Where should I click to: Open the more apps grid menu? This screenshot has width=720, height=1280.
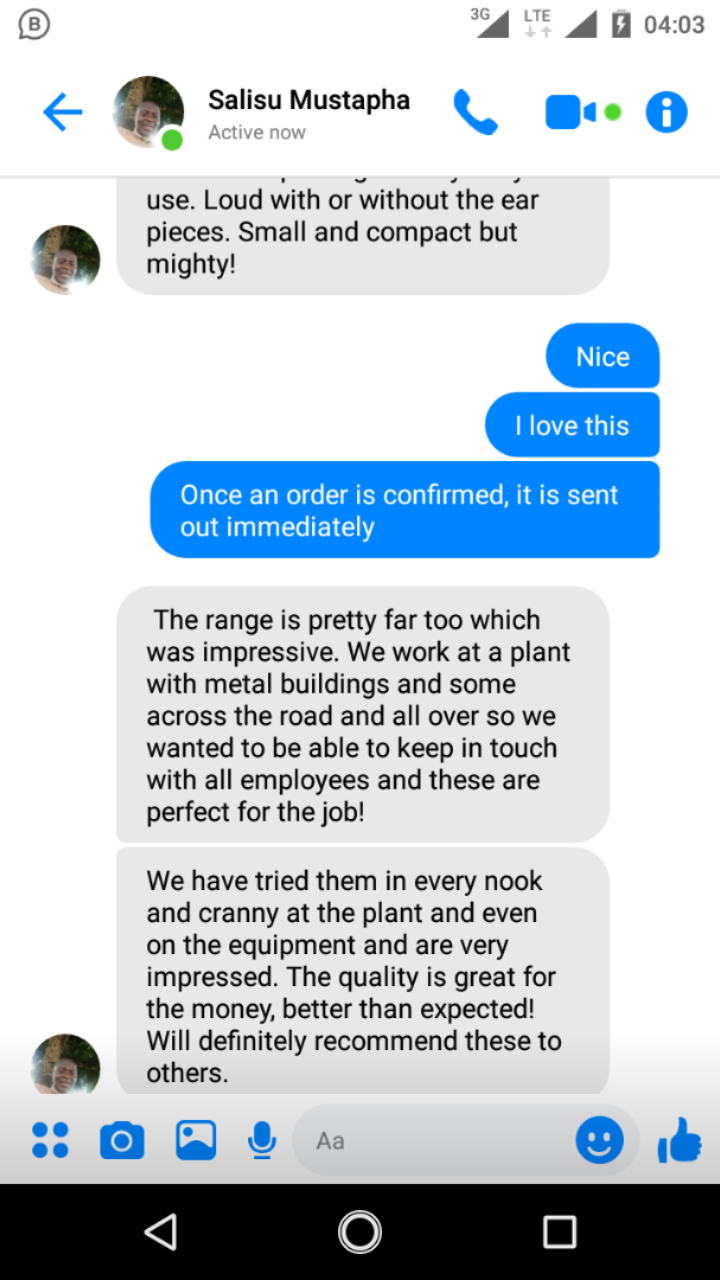pyautogui.click(x=50, y=1140)
